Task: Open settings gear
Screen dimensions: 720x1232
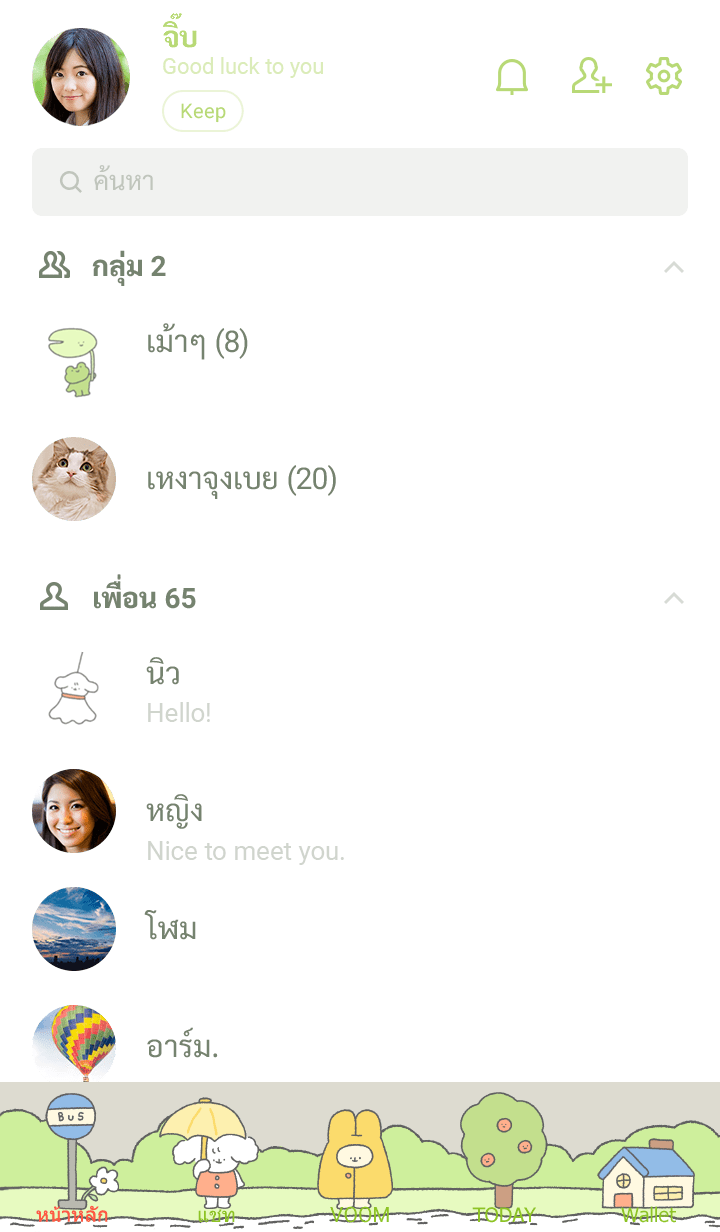Action: pos(664,77)
